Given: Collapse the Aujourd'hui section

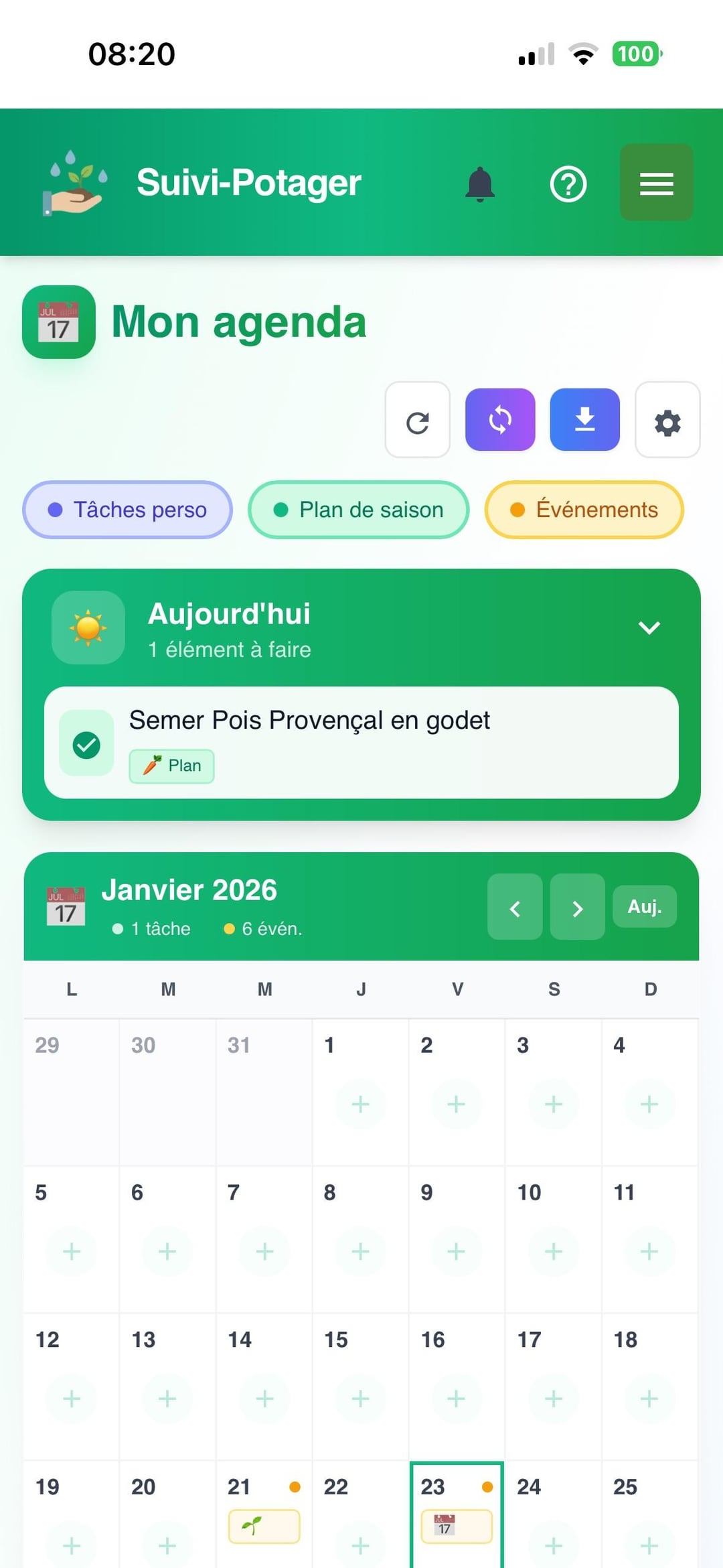Looking at the screenshot, I should pyautogui.click(x=649, y=628).
